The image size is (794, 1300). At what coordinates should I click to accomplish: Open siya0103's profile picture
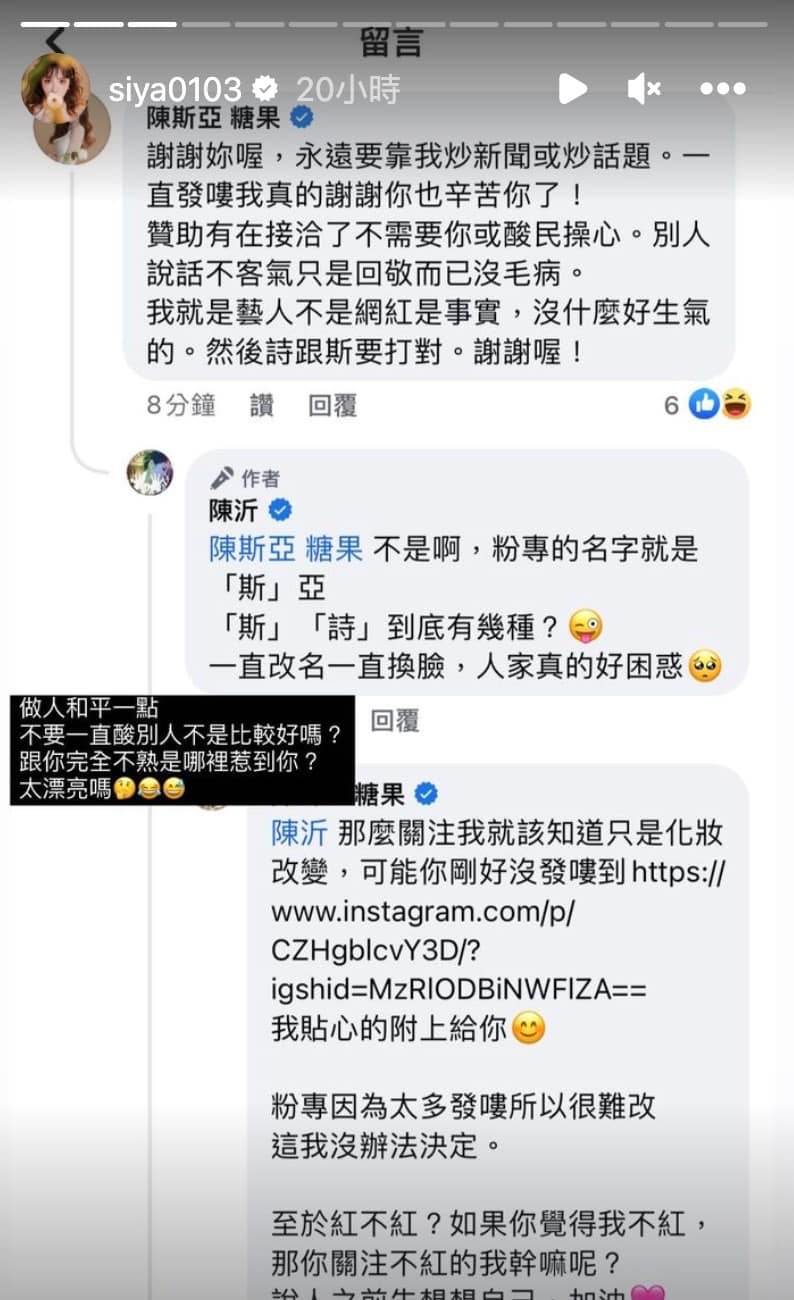tap(55, 89)
